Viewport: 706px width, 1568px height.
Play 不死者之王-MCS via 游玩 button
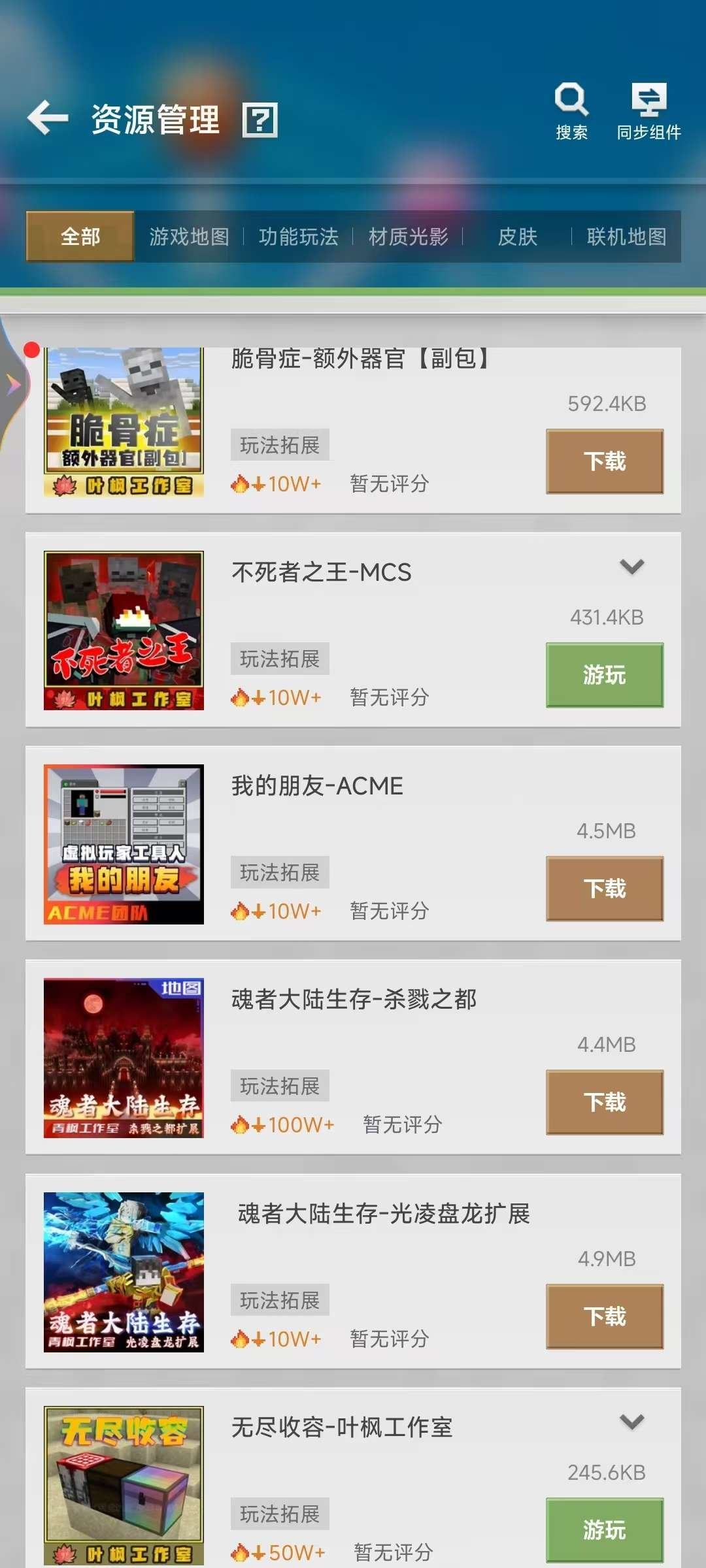pos(603,674)
